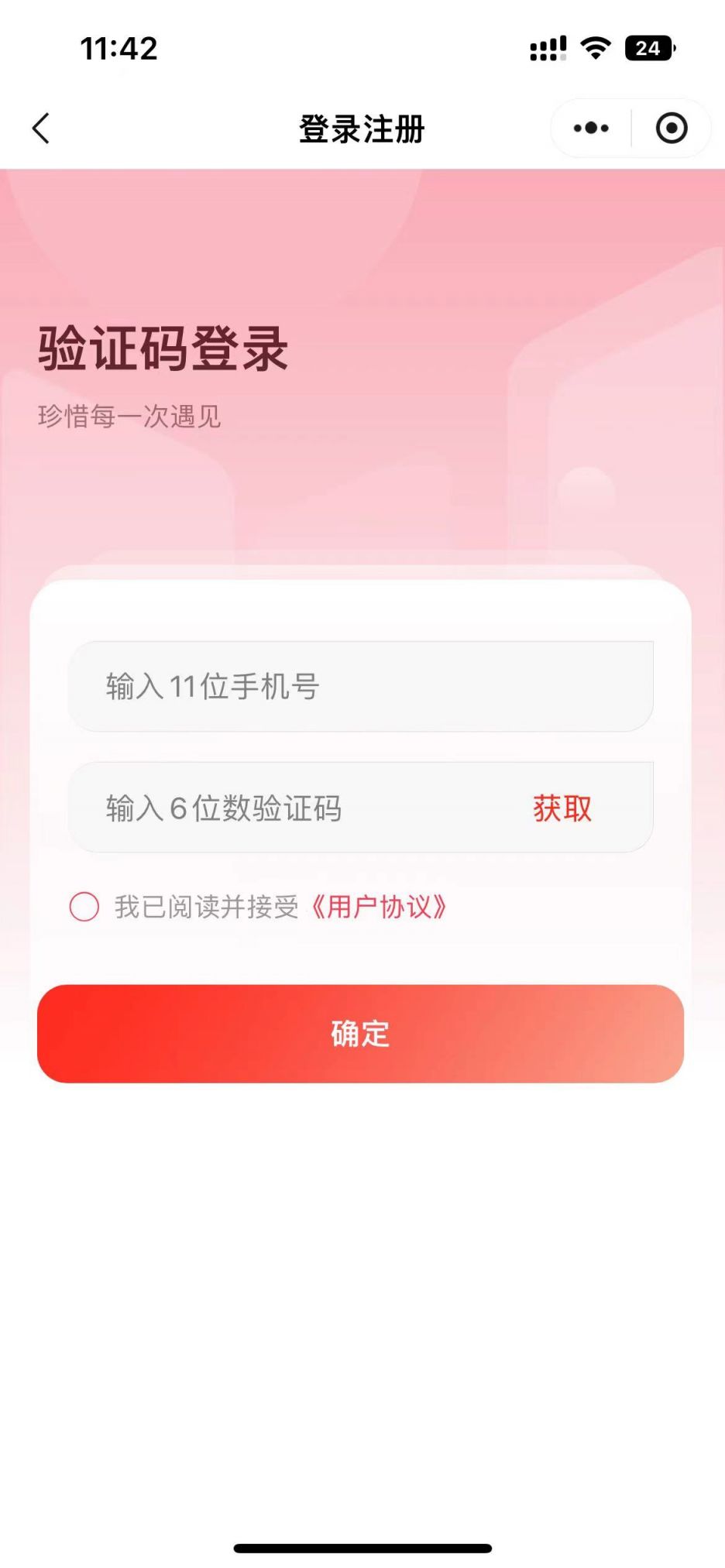Go back using the top-left arrow
Image resolution: width=725 pixels, height=1568 pixels.
coord(41,129)
